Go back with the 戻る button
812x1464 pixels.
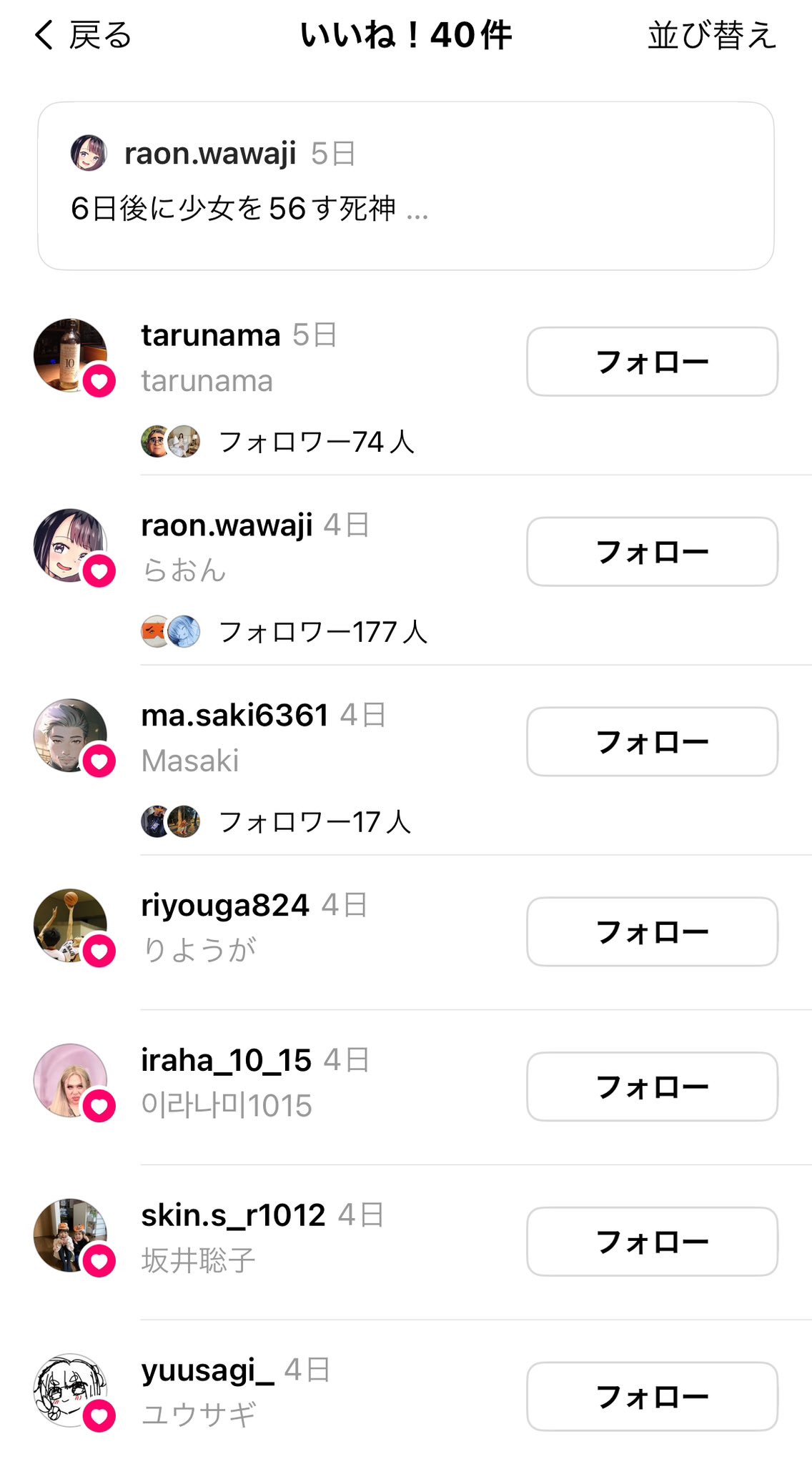tap(83, 35)
